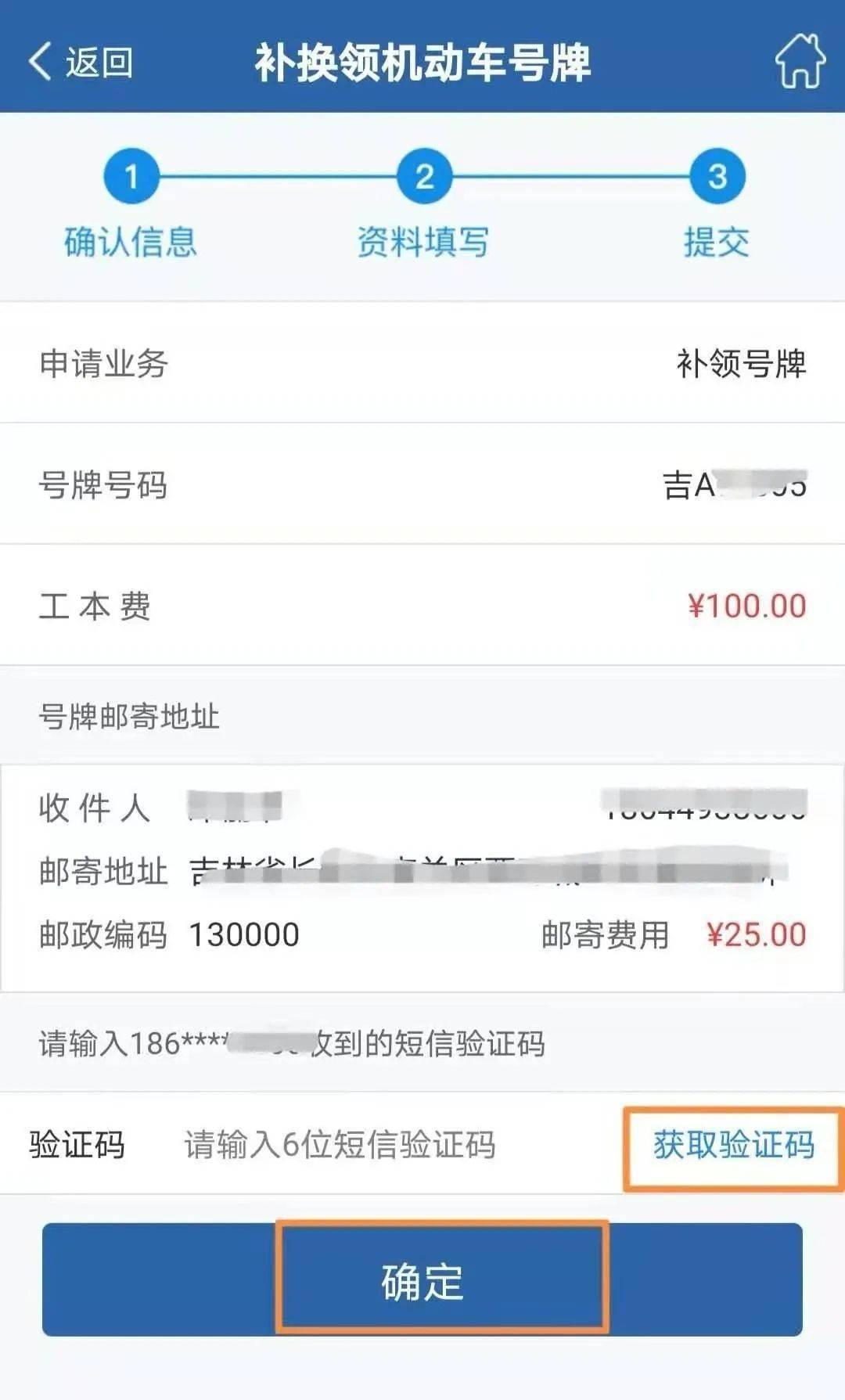The image size is (845, 1400).
Task: Go back using the 返回 button
Action: (81, 62)
